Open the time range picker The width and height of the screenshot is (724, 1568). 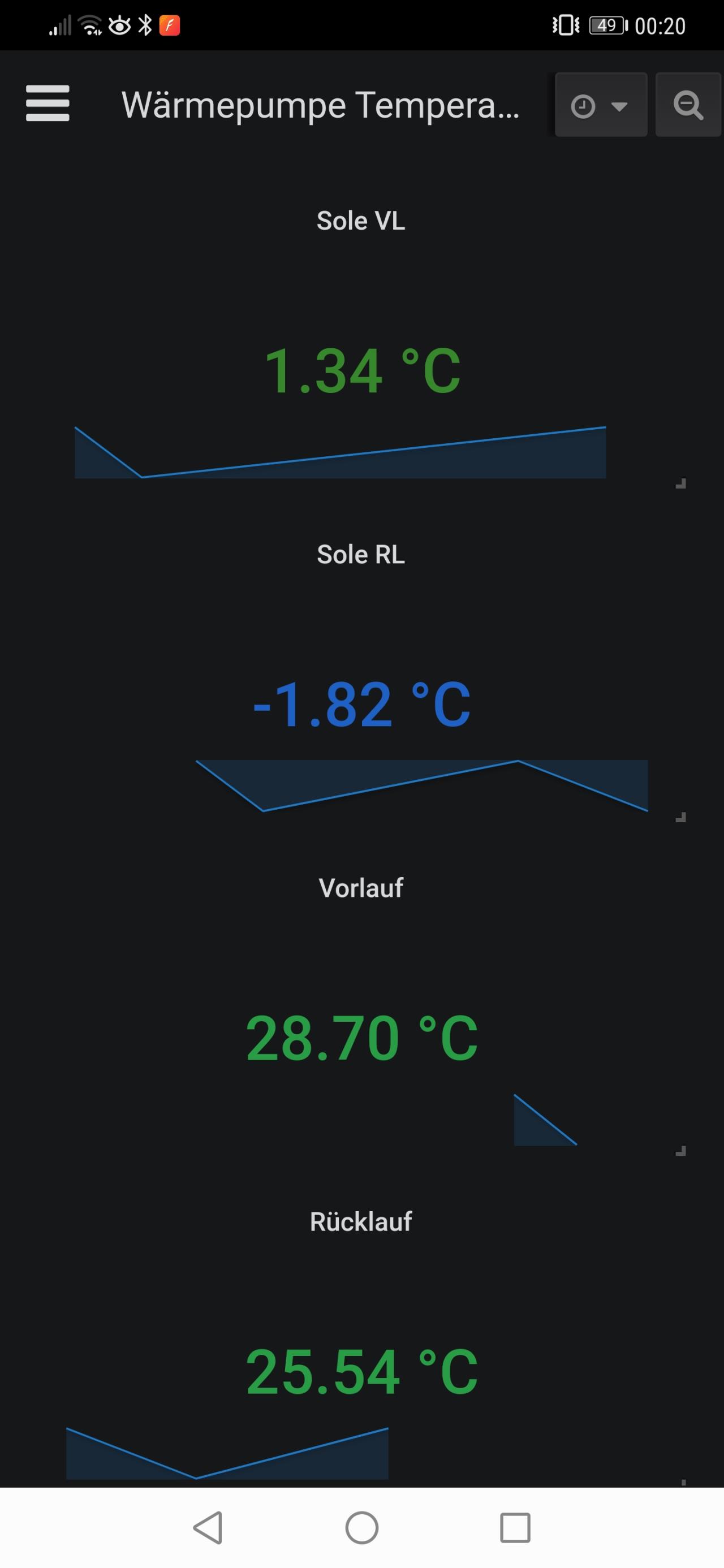click(x=600, y=105)
